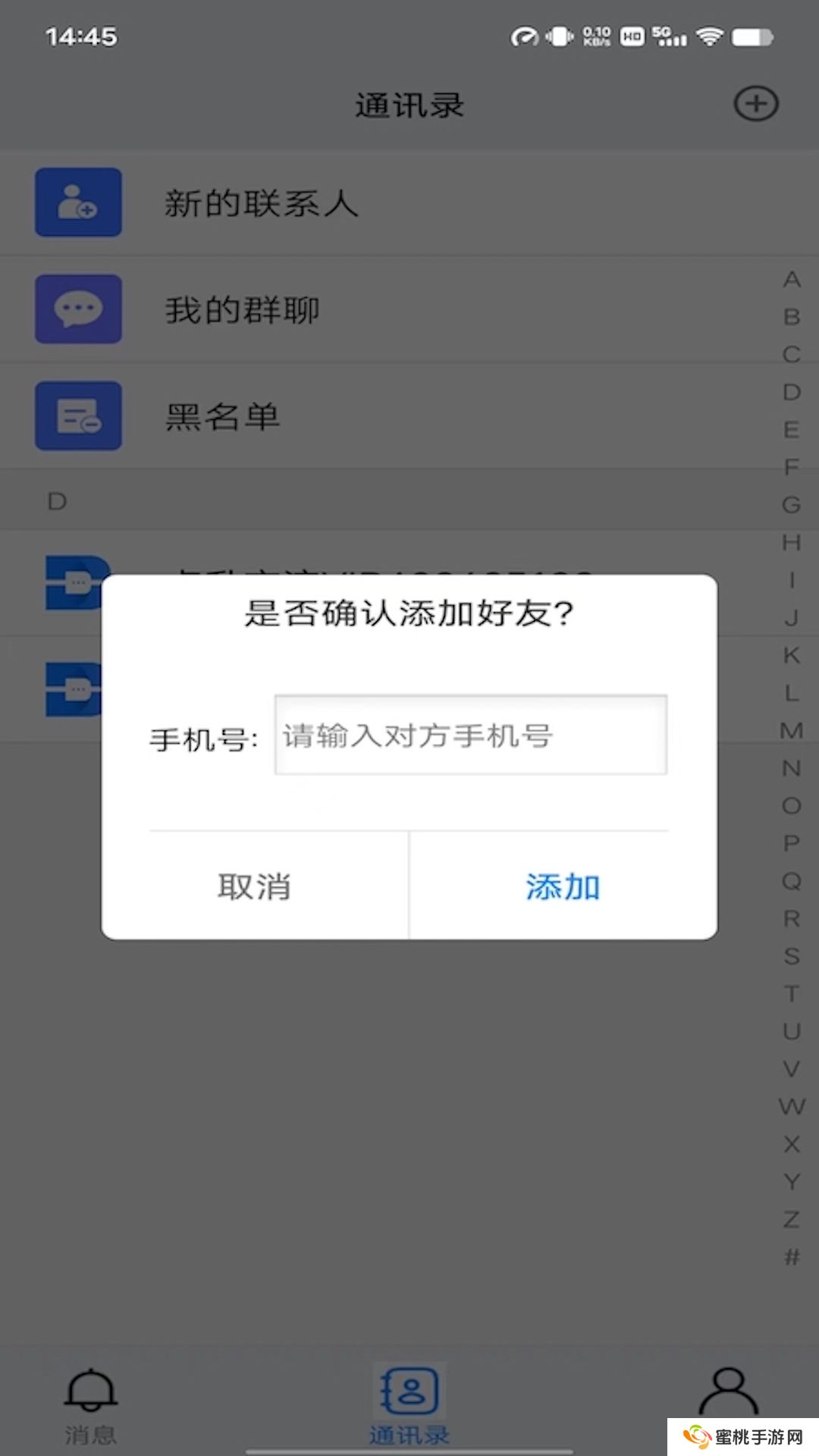
Task: Tap 取消 to cancel the dialog
Action: [255, 886]
